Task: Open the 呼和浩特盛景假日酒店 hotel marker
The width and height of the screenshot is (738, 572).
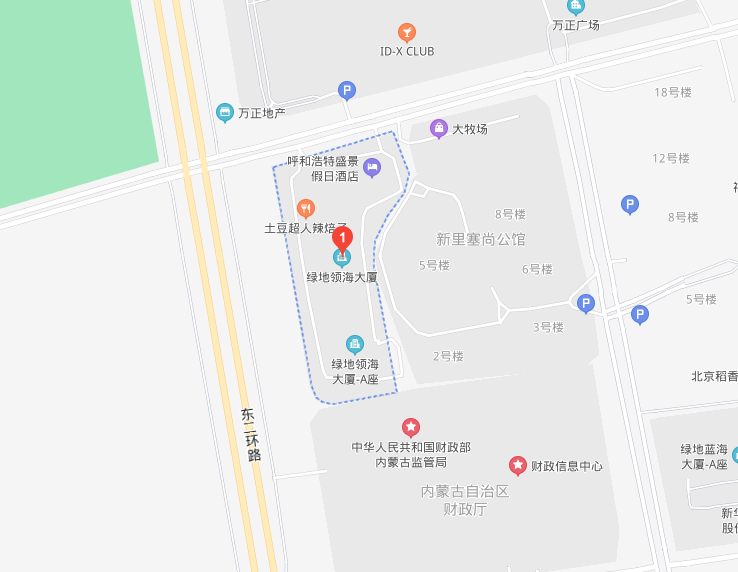Action: coord(372,167)
